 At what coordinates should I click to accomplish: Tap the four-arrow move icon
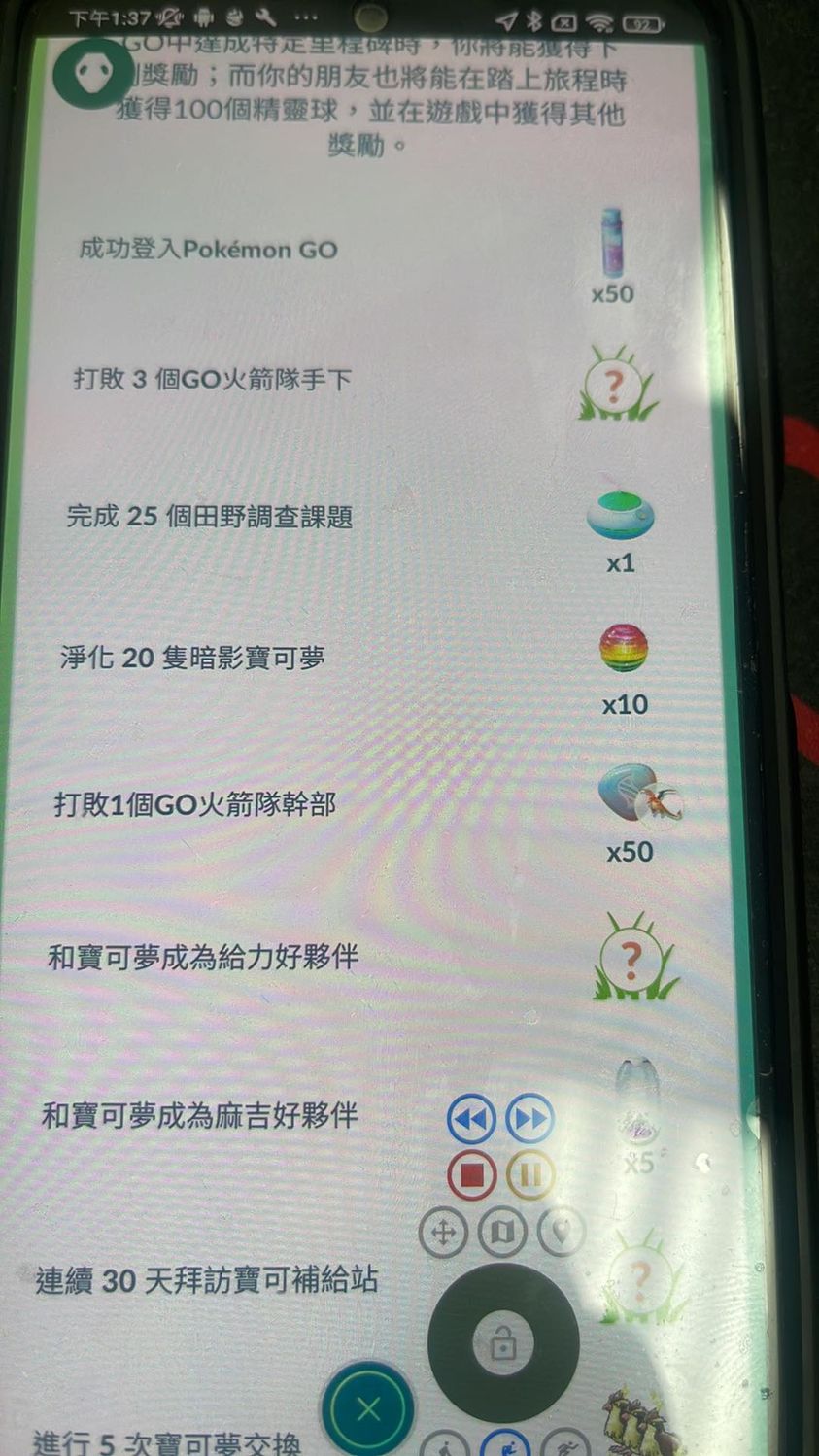tap(443, 1234)
